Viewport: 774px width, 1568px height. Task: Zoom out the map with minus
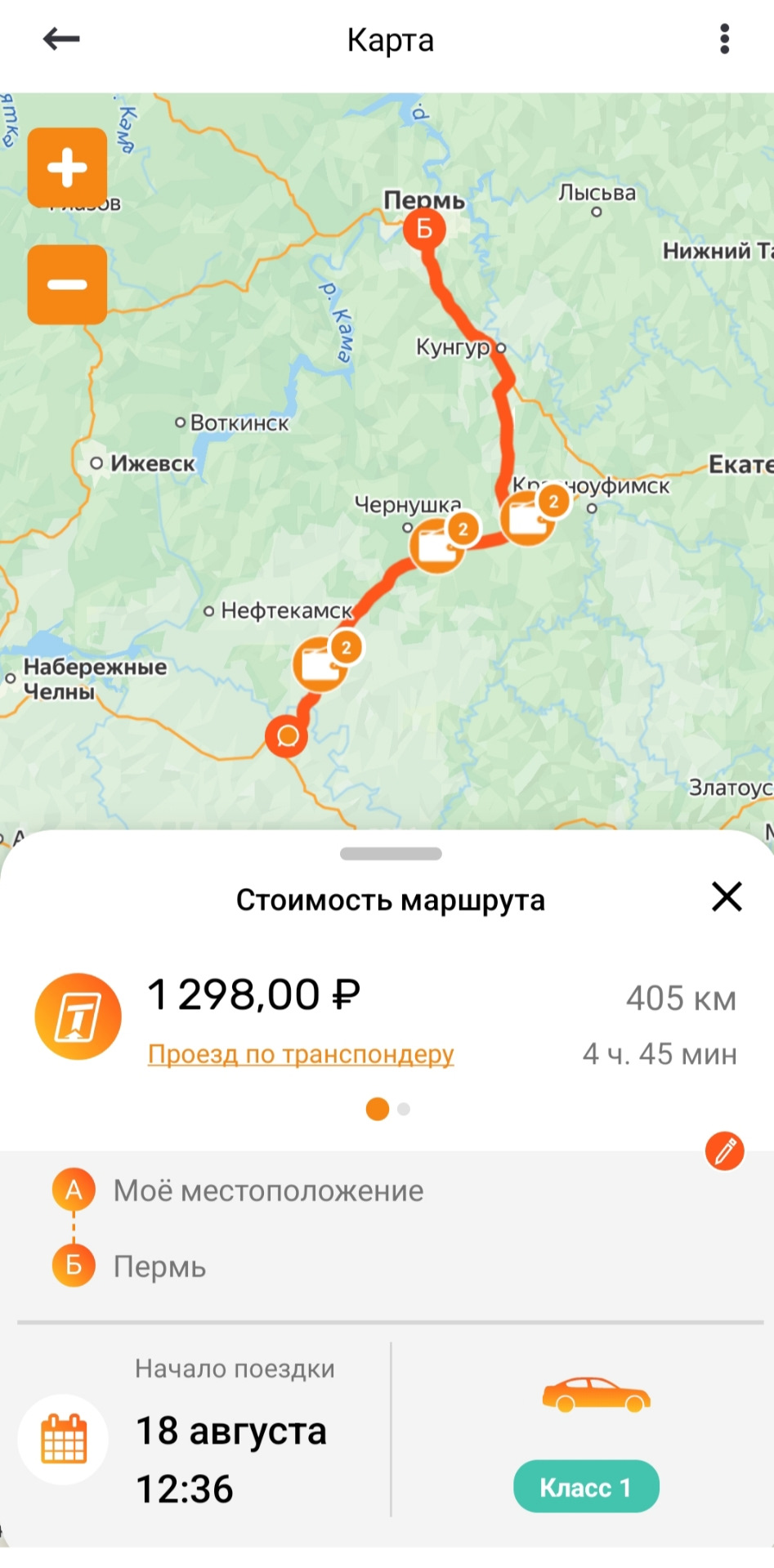pyautogui.click(x=67, y=284)
